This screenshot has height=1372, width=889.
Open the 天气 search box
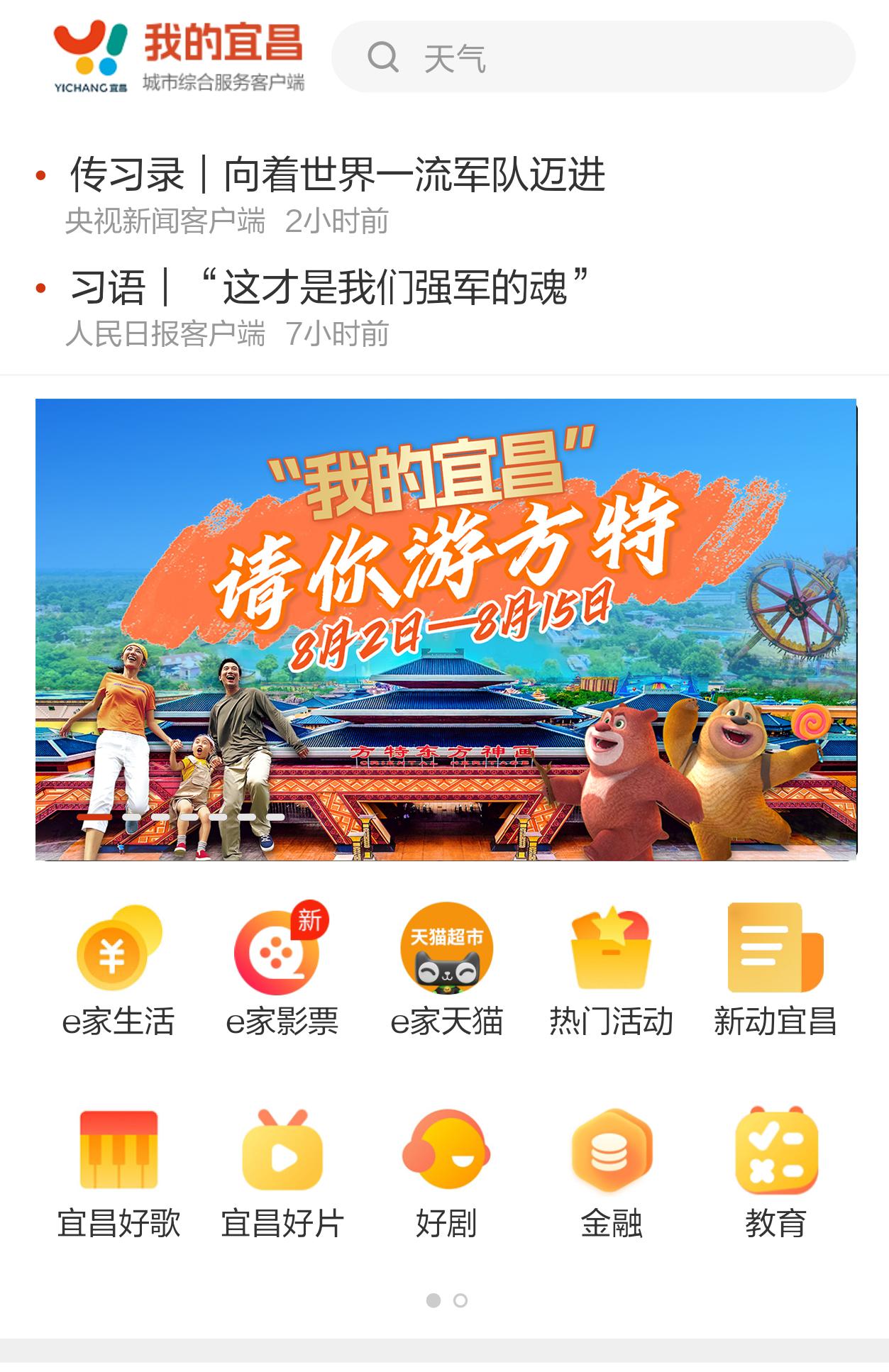(x=593, y=57)
